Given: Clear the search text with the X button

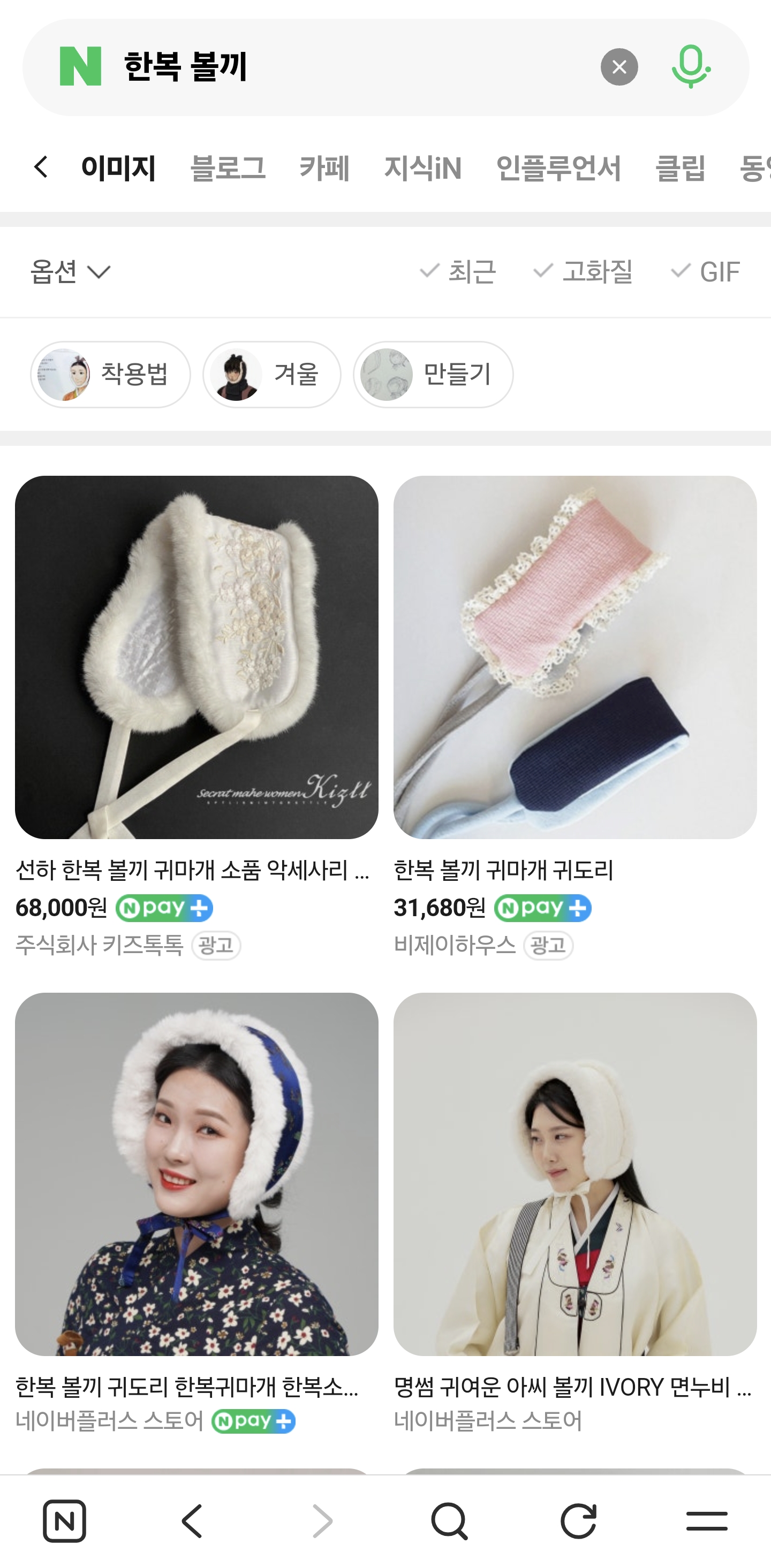Looking at the screenshot, I should [619, 67].
